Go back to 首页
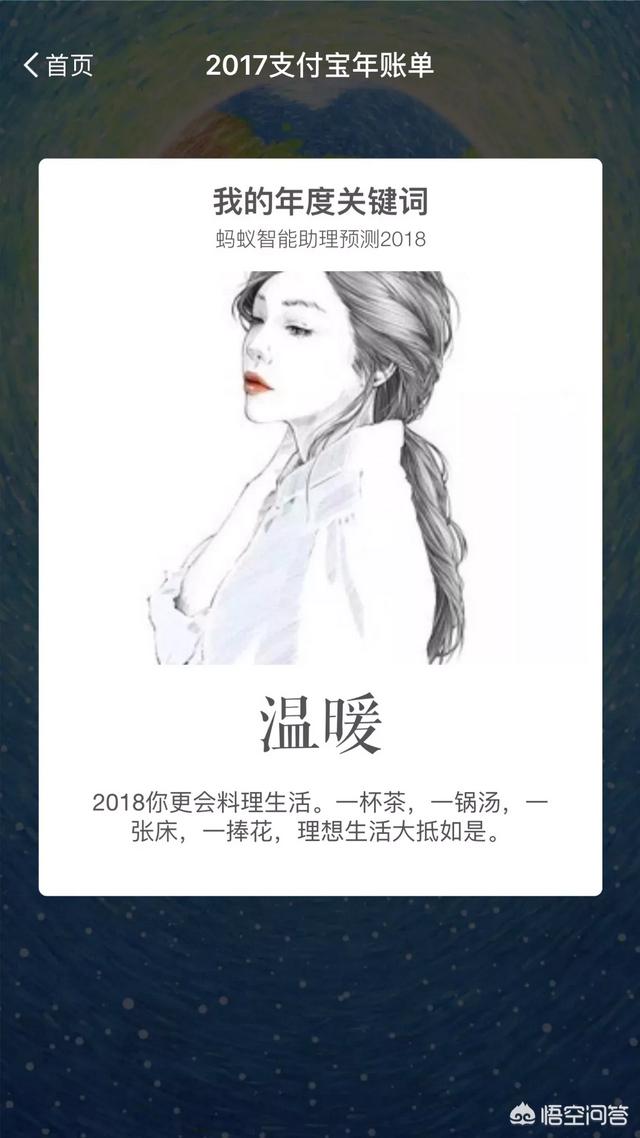Viewport: 640px width, 1138px height. [58, 66]
